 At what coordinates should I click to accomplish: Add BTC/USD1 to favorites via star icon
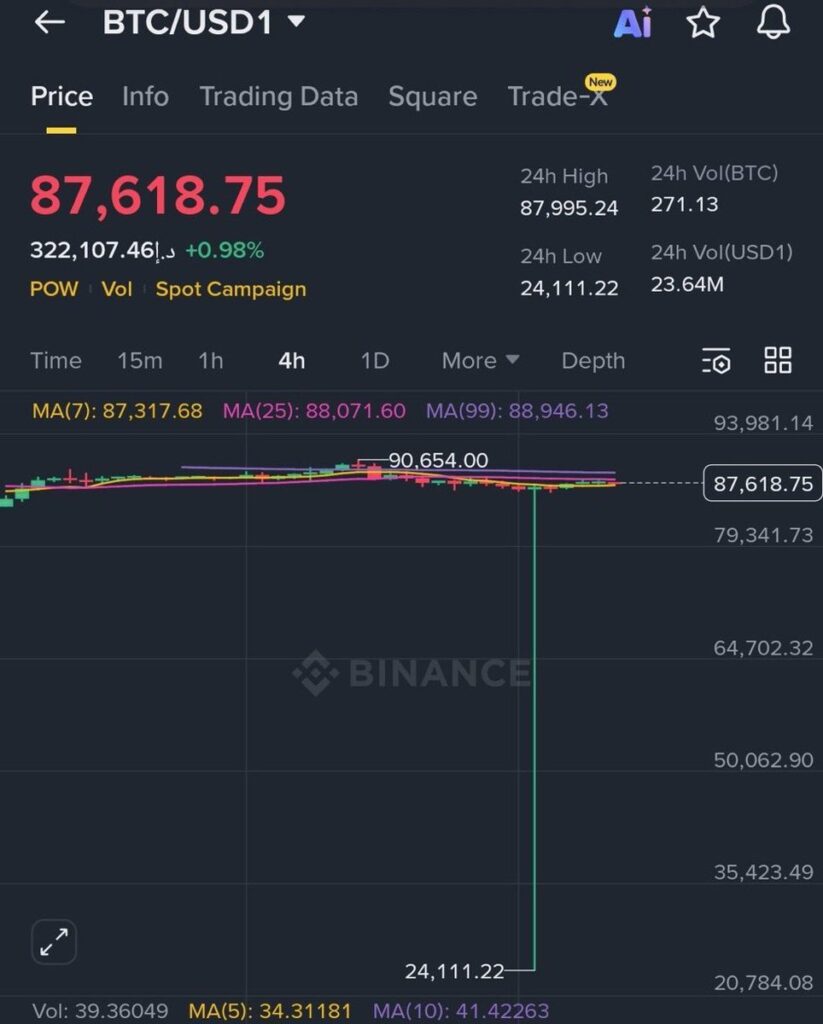[702, 22]
